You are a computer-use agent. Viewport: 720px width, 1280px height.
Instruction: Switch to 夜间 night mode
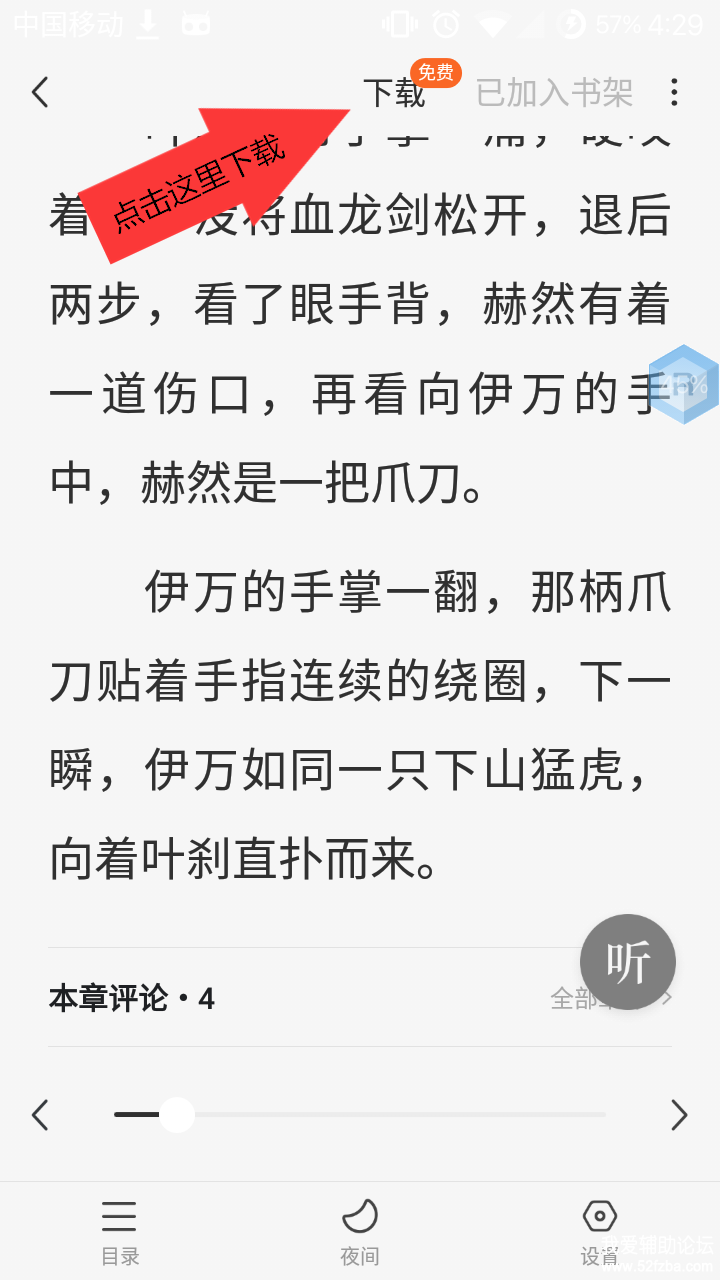pos(360,1232)
